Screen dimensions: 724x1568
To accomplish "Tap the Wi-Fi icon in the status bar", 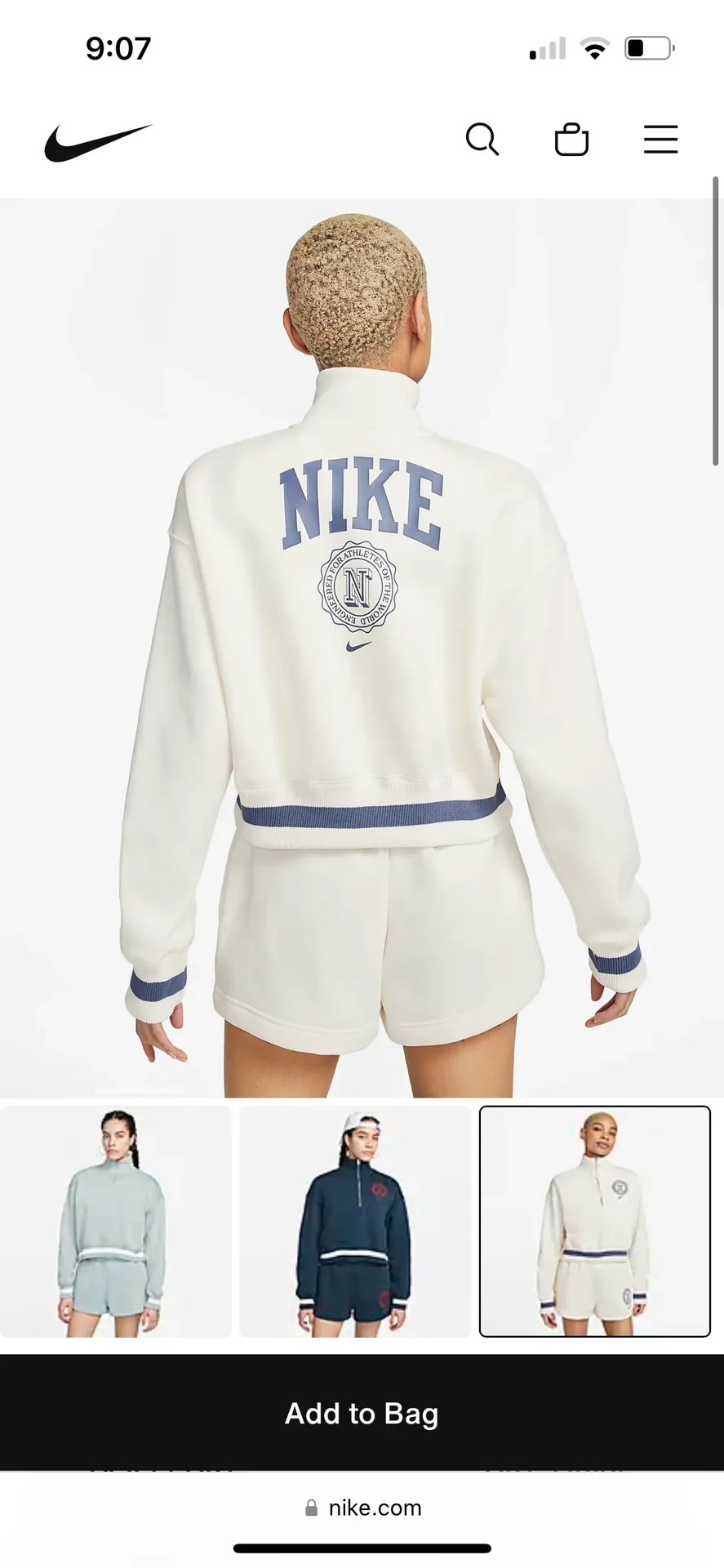I will [x=595, y=48].
